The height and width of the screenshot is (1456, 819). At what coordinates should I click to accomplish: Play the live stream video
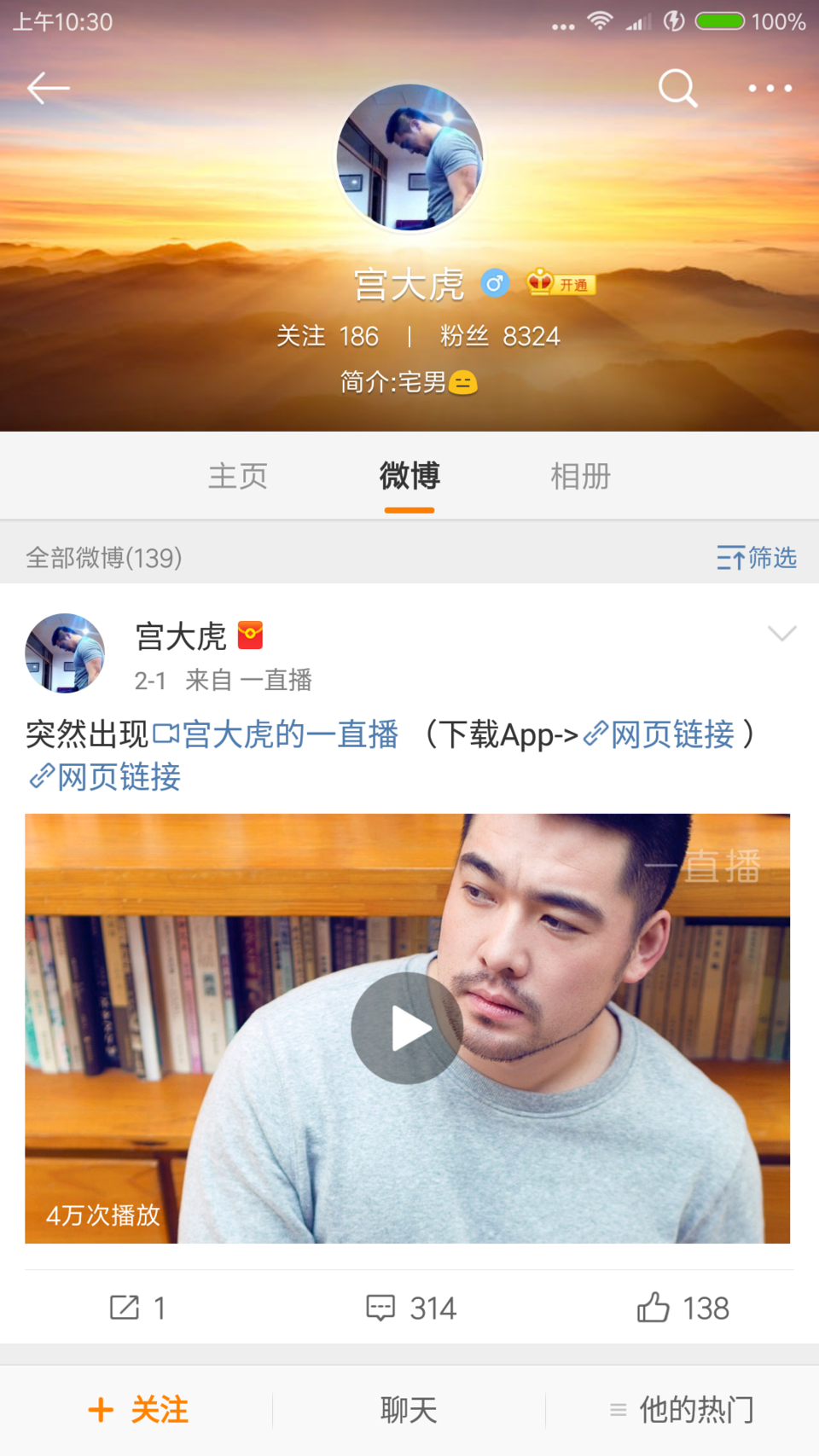click(407, 1029)
